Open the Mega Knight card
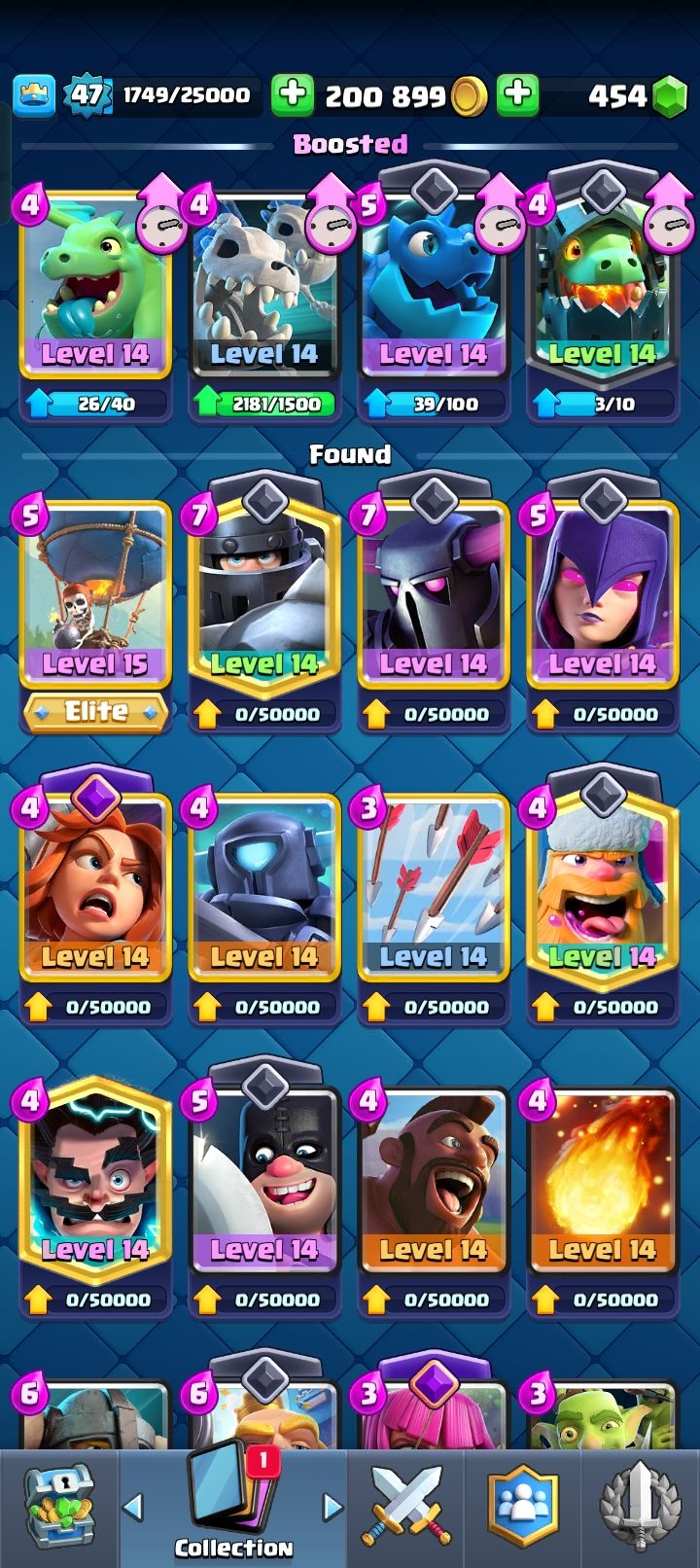Screen dimensions: 700x1568 (263, 593)
